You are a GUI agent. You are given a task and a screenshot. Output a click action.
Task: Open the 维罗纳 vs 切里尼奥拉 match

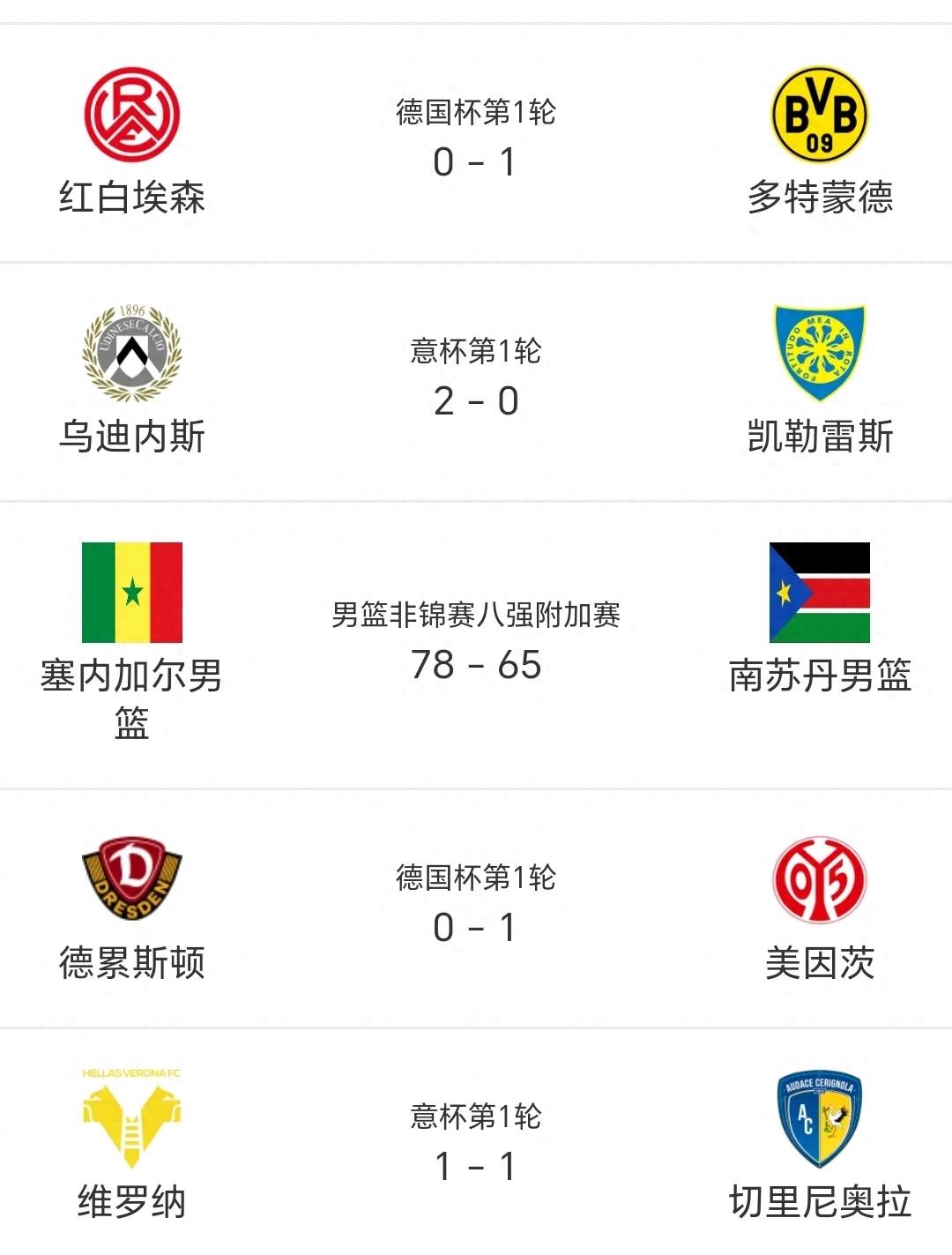pos(476,1147)
